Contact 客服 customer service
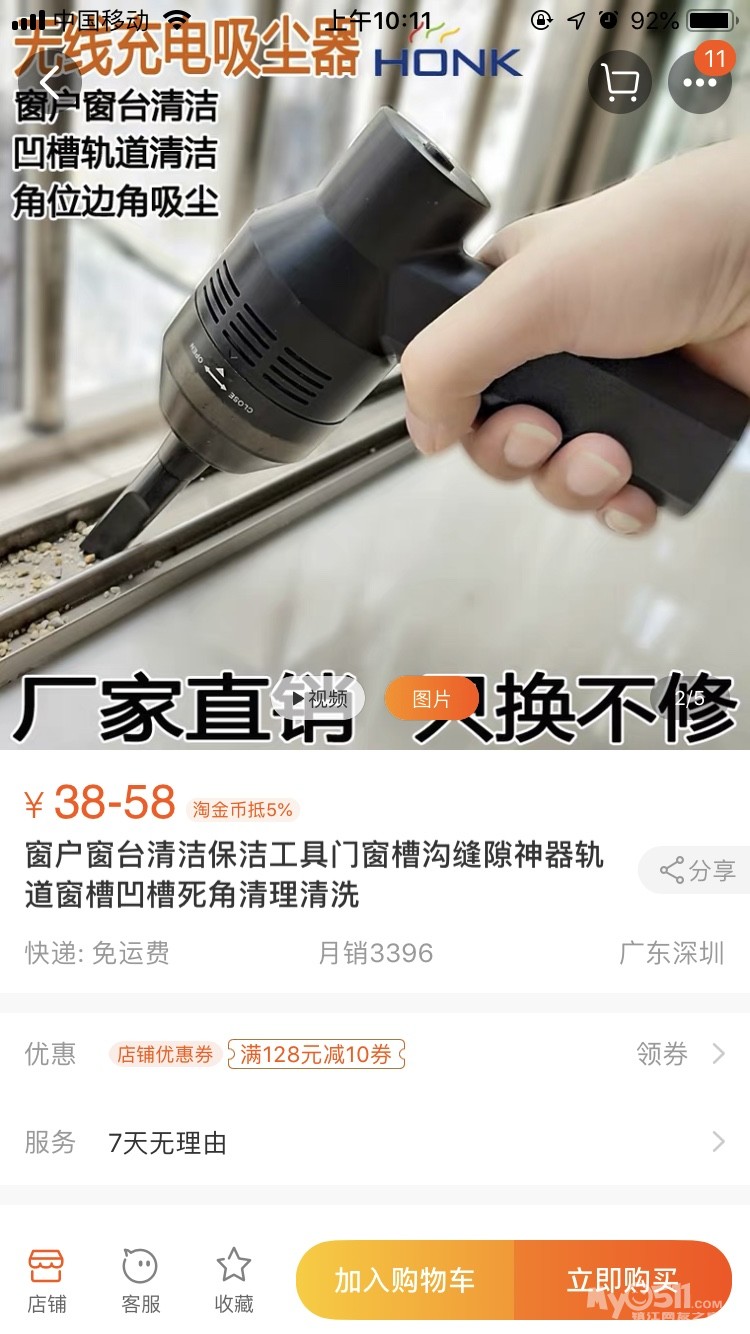This screenshot has height=1334, width=750. [140, 1280]
